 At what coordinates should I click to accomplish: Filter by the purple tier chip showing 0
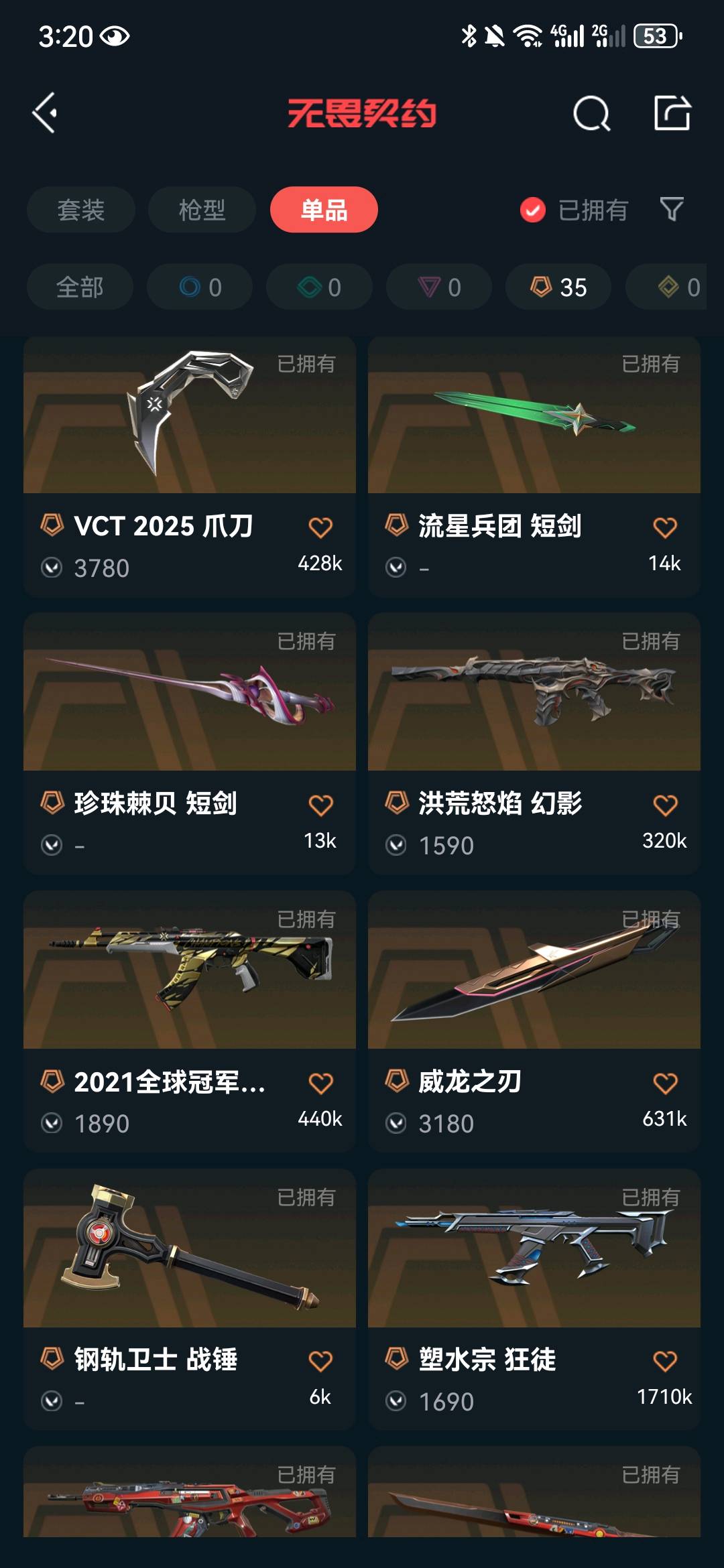click(x=439, y=287)
